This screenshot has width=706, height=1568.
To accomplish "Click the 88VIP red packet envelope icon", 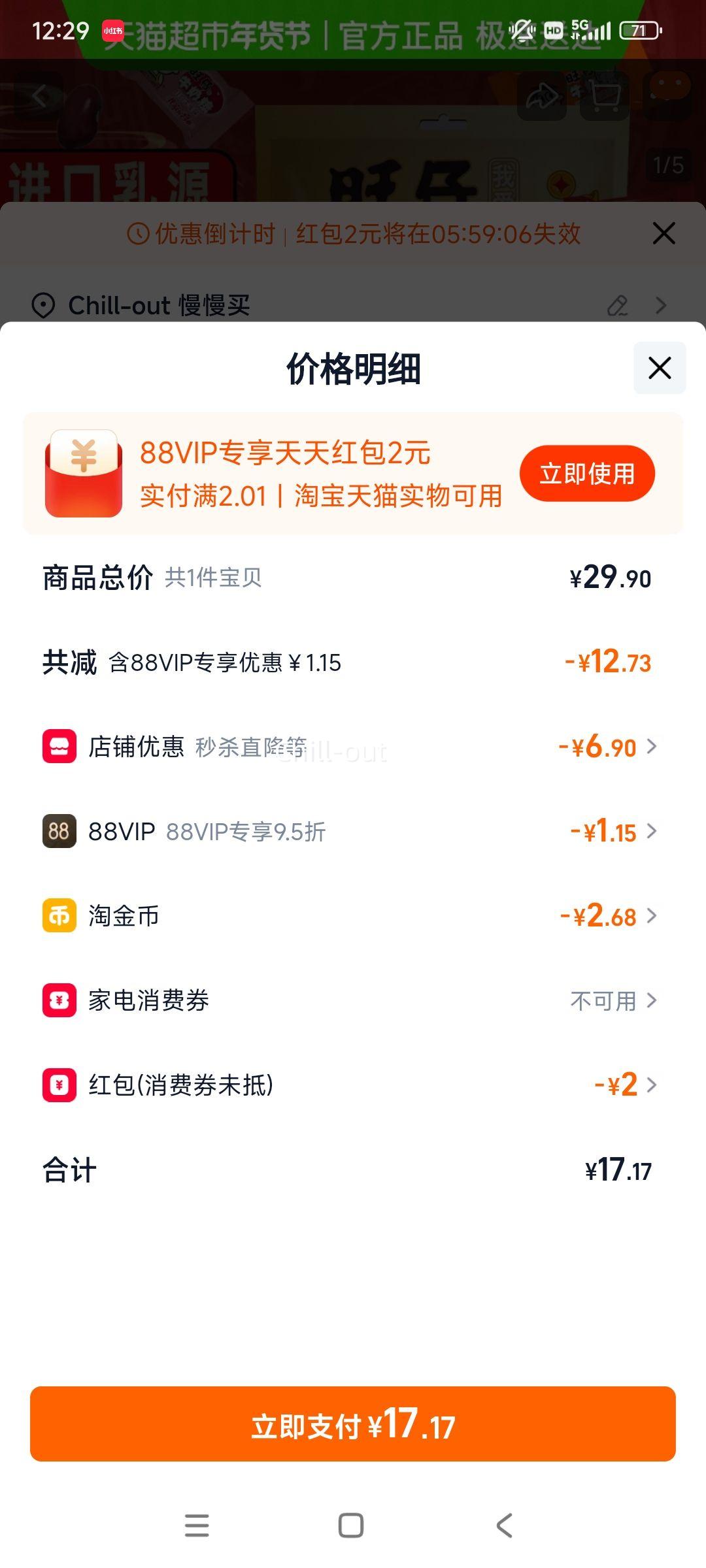I will tap(84, 473).
